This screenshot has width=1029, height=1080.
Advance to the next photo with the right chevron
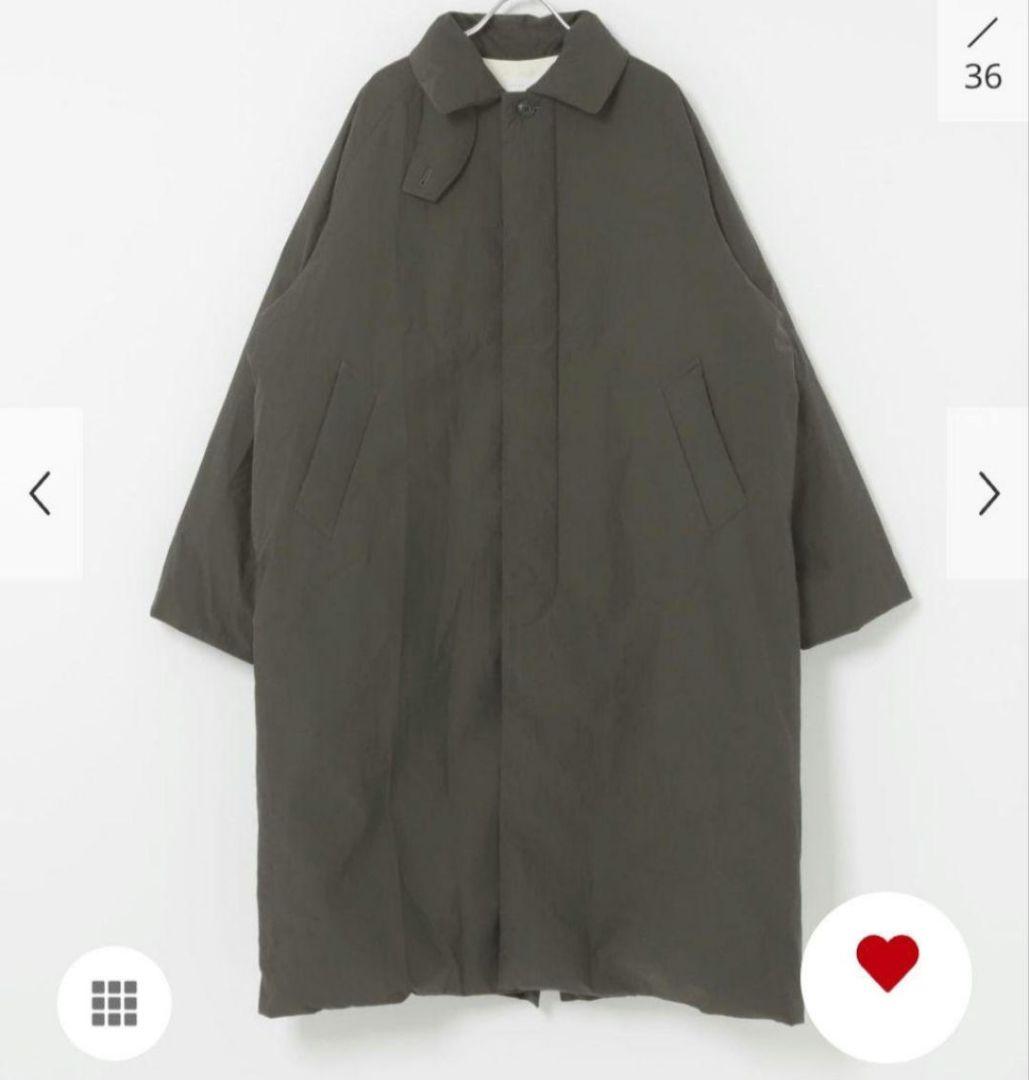tap(991, 491)
